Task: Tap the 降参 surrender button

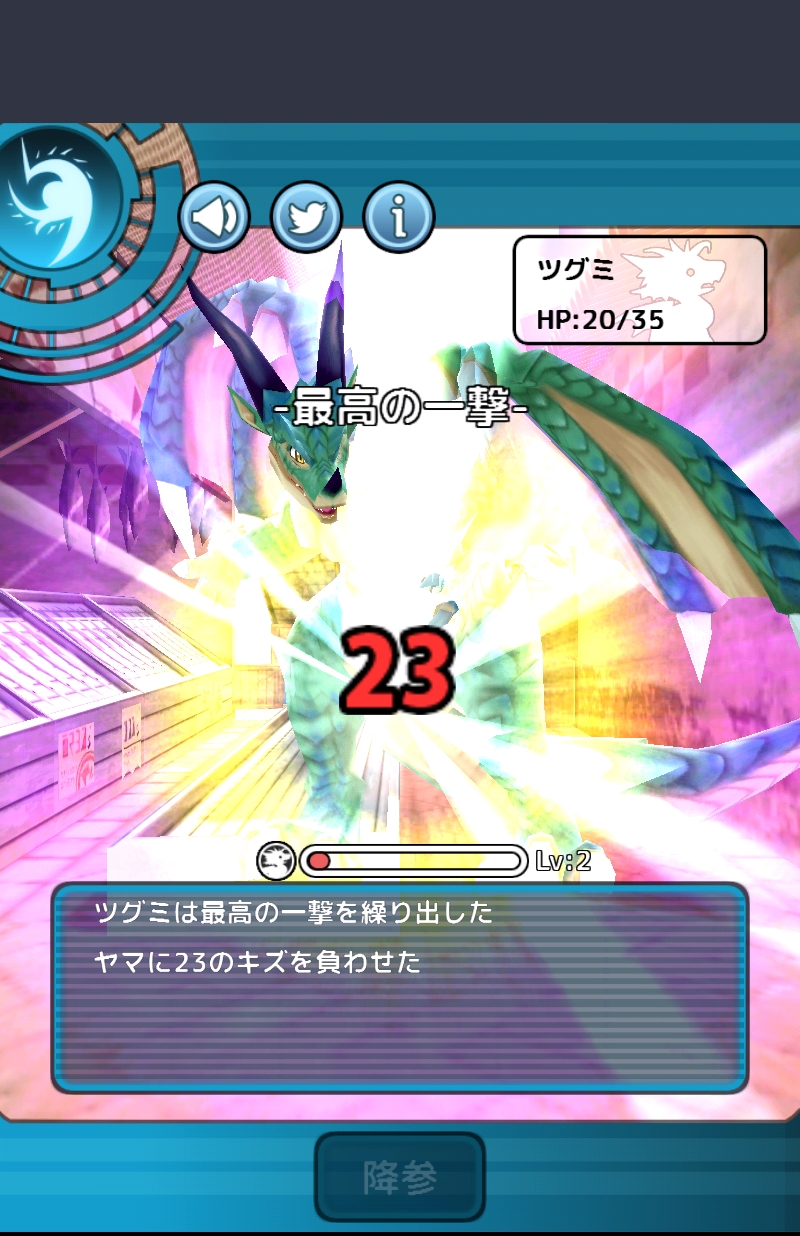Action: pos(400,1177)
